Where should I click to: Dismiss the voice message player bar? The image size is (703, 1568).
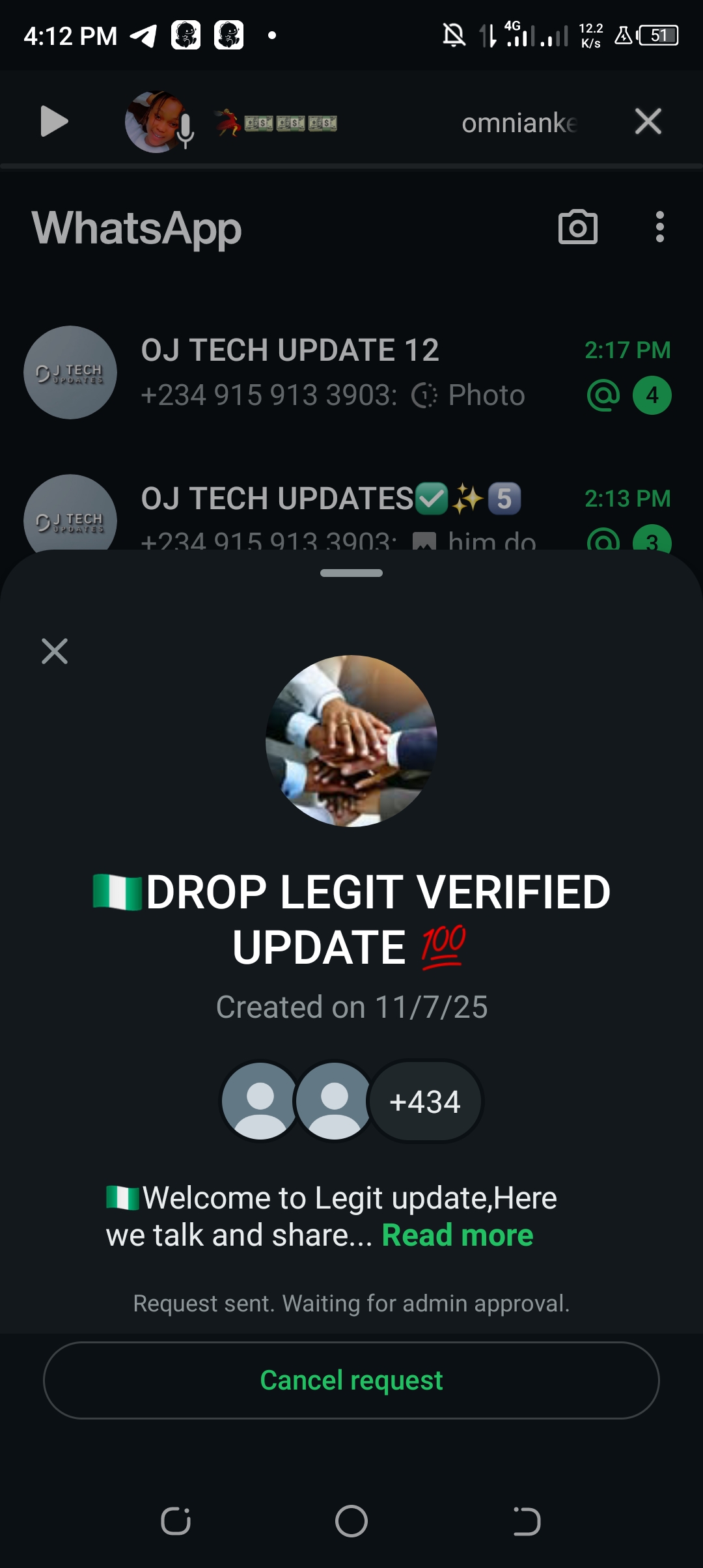click(x=648, y=122)
